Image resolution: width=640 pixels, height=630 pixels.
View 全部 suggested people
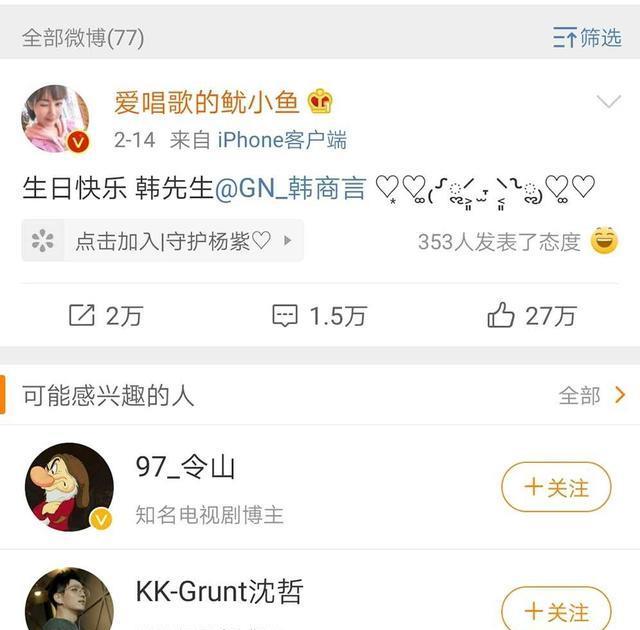click(592, 395)
